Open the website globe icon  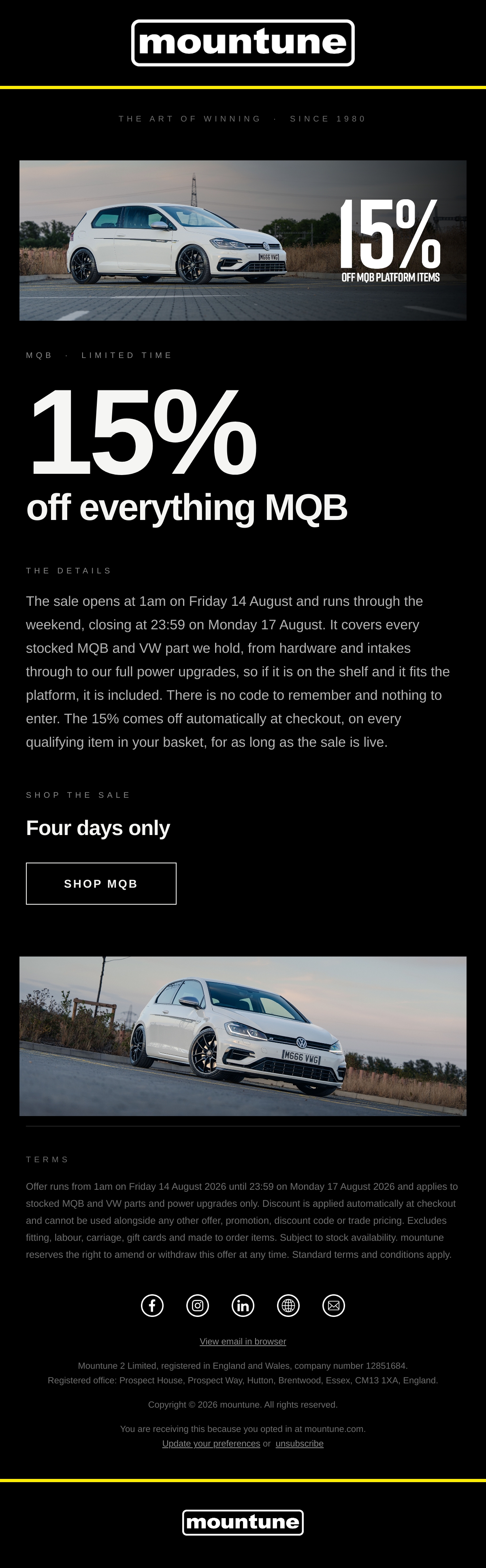288,1305
